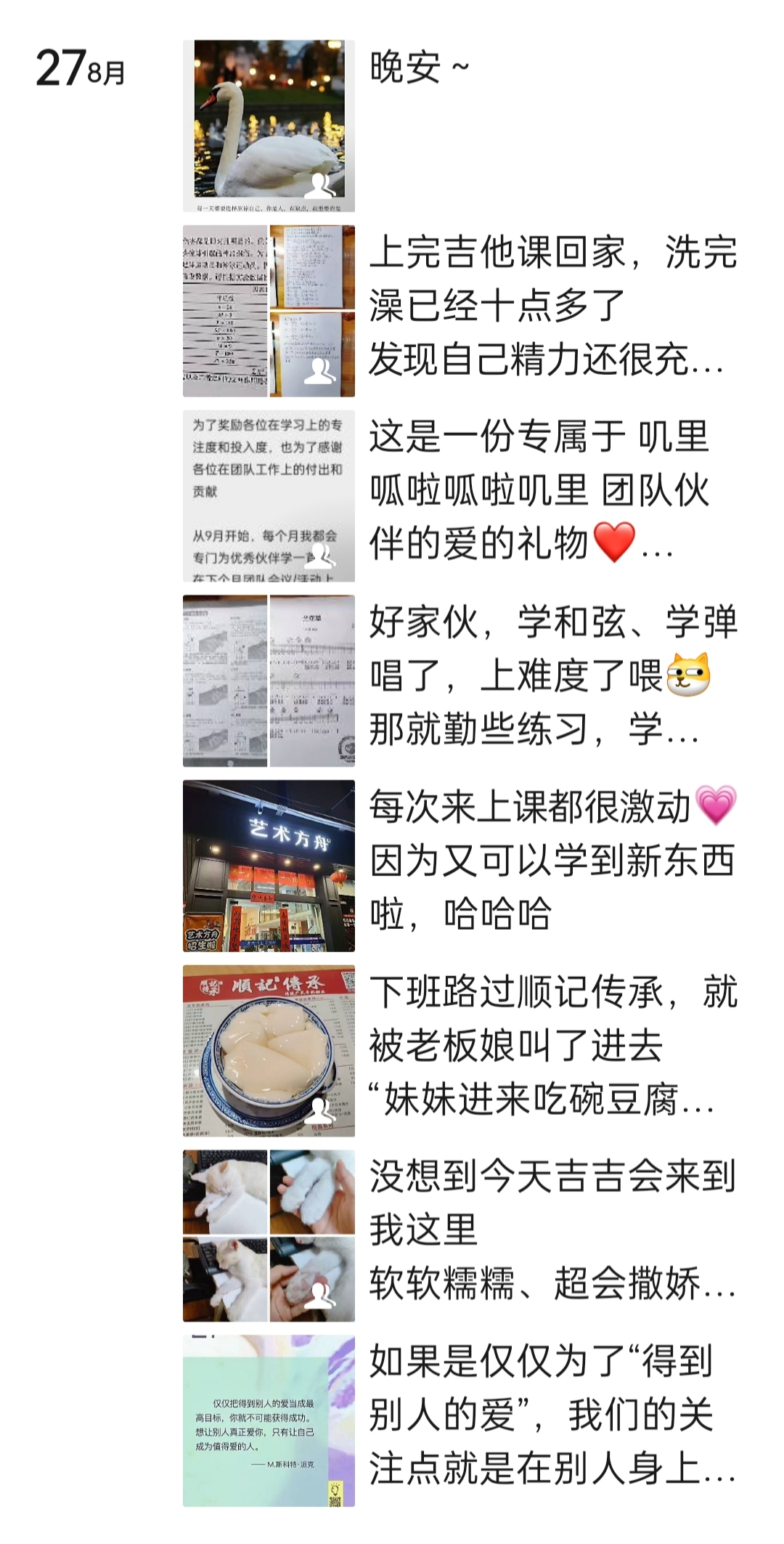Open the post about finishing guitar class
784x1544 pixels.
pyautogui.click(x=552, y=306)
